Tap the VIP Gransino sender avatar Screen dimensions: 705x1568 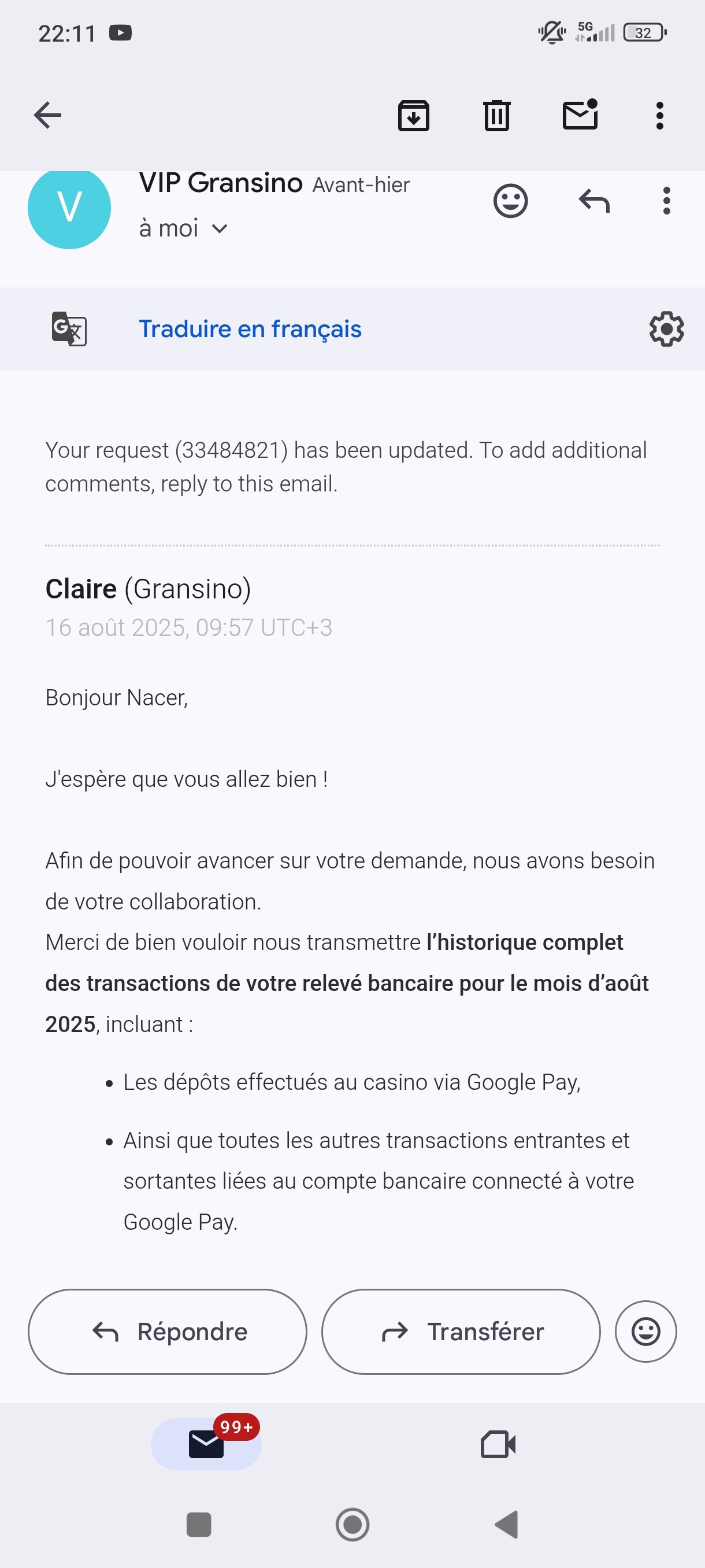pyautogui.click(x=69, y=208)
